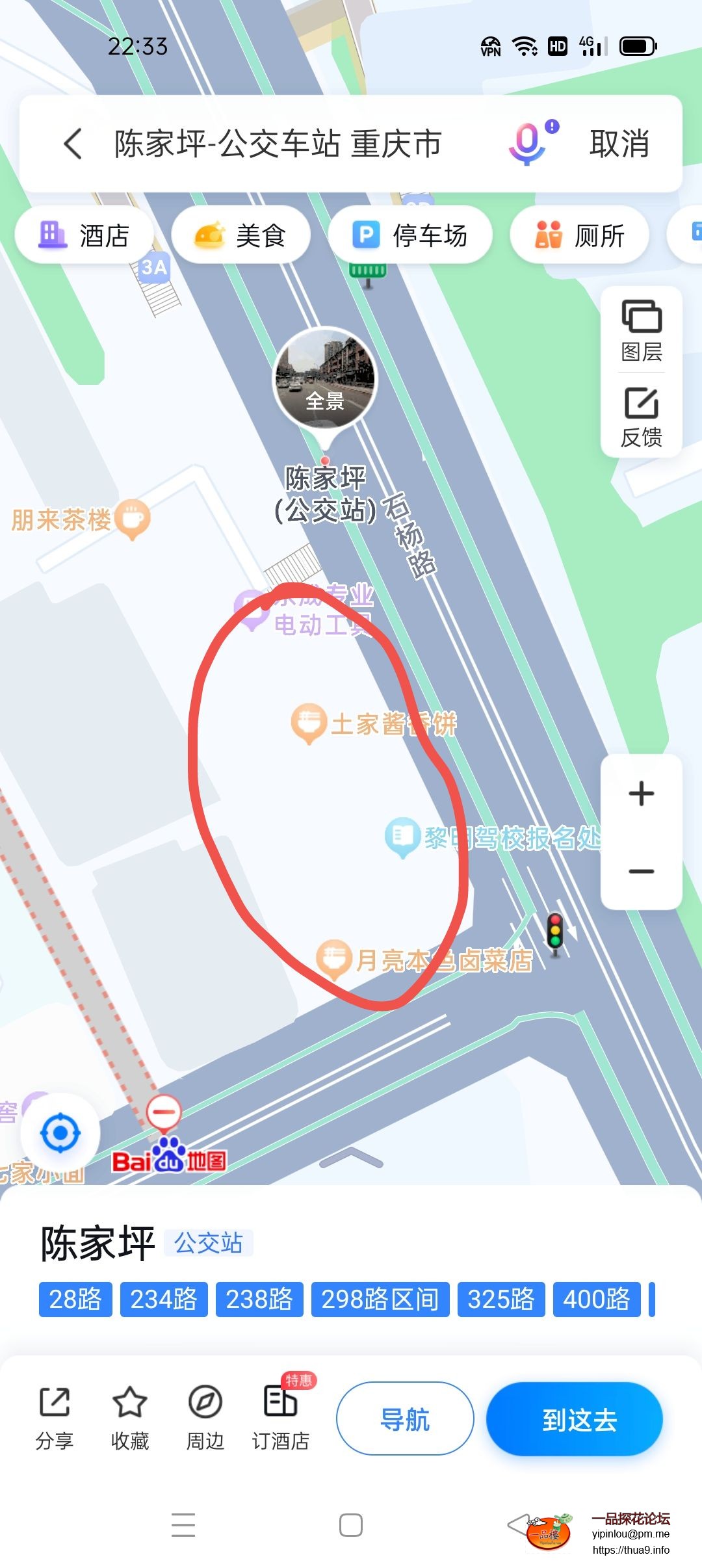
Task: Find nearby 厕所 restrooms
Action: coord(579,235)
